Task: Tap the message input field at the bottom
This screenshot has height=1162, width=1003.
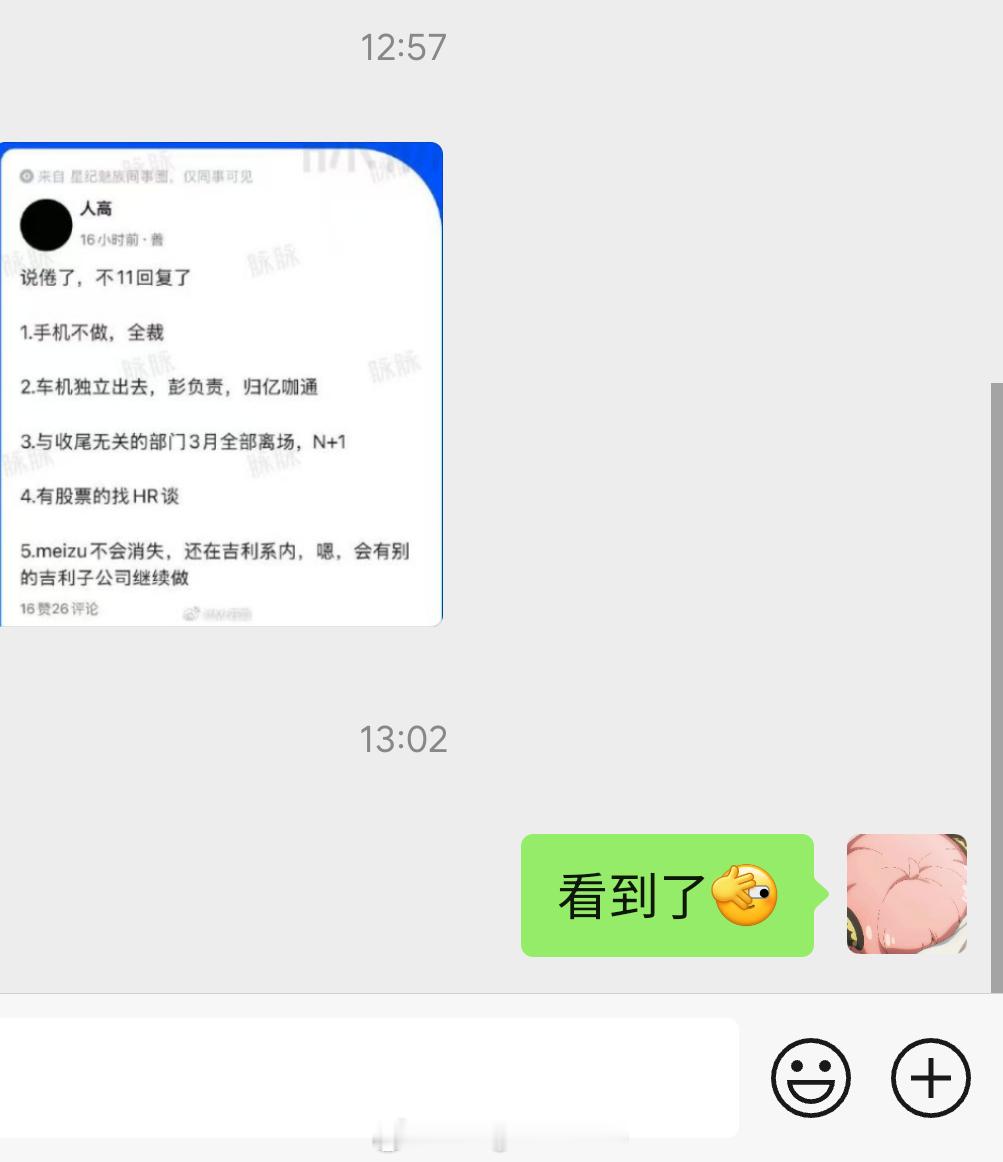Action: [370, 1077]
